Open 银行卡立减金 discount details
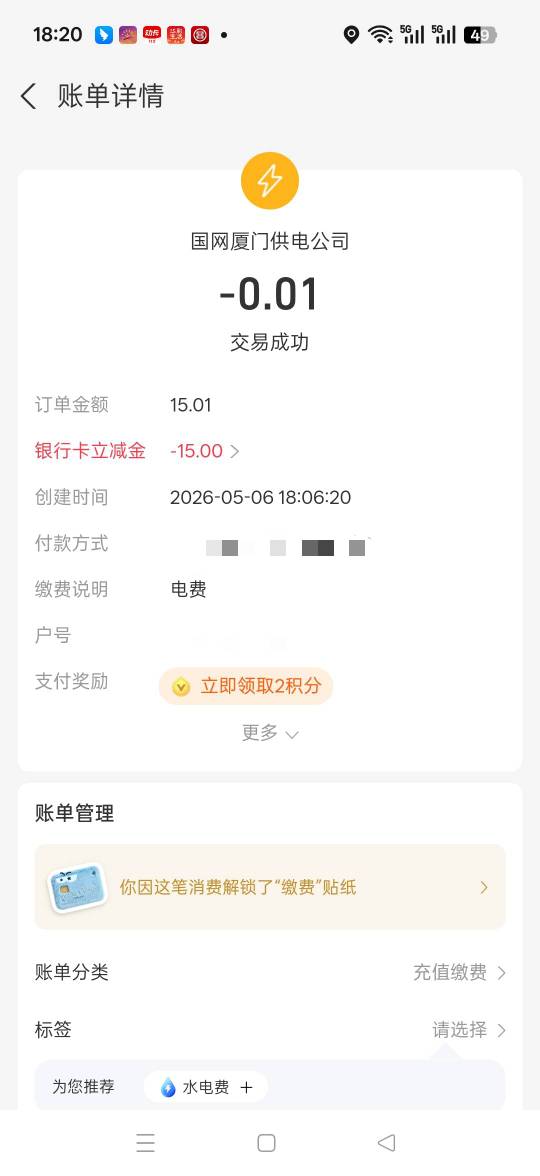Screen dimensions: 540x1176 coord(204,451)
